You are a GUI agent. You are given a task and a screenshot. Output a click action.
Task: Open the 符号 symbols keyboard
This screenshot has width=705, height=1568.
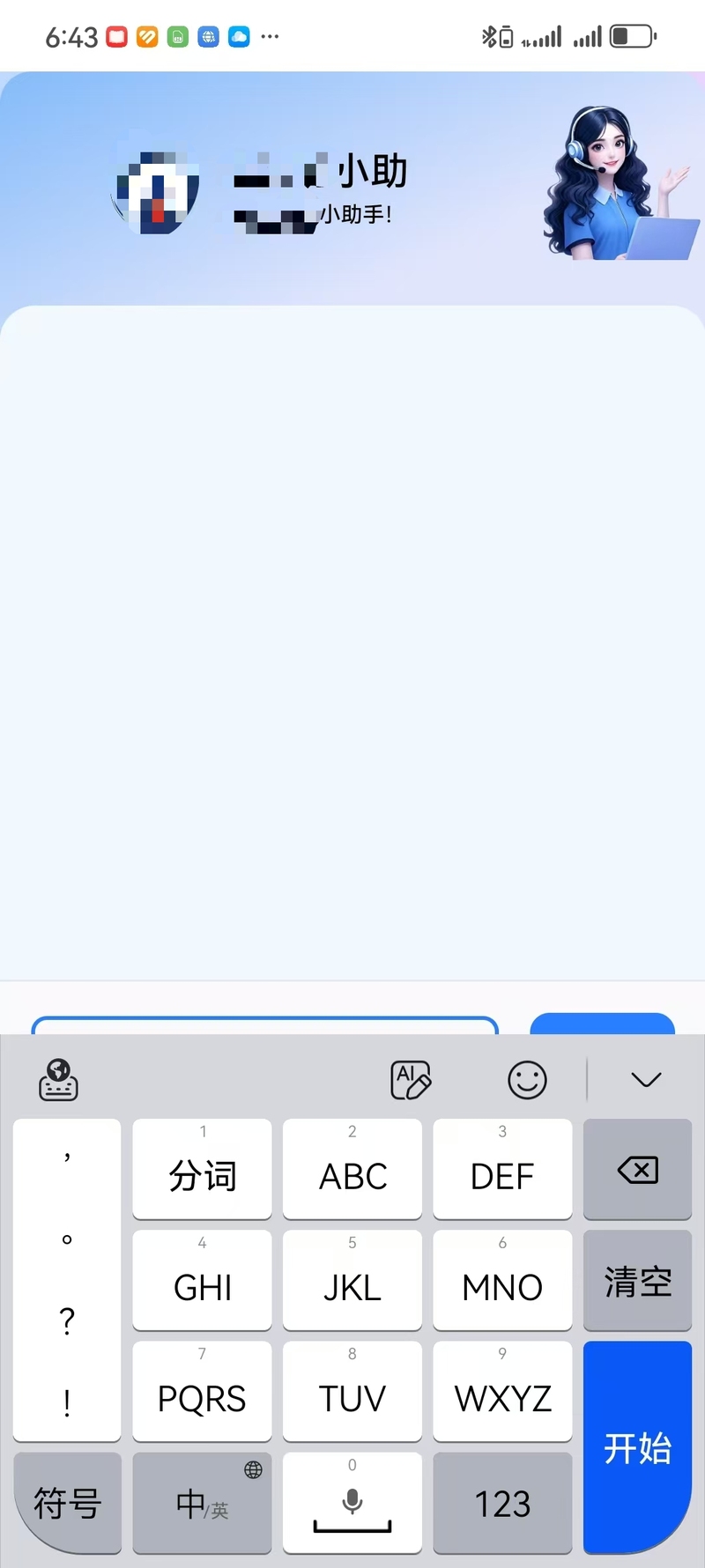pyautogui.click(x=67, y=1503)
